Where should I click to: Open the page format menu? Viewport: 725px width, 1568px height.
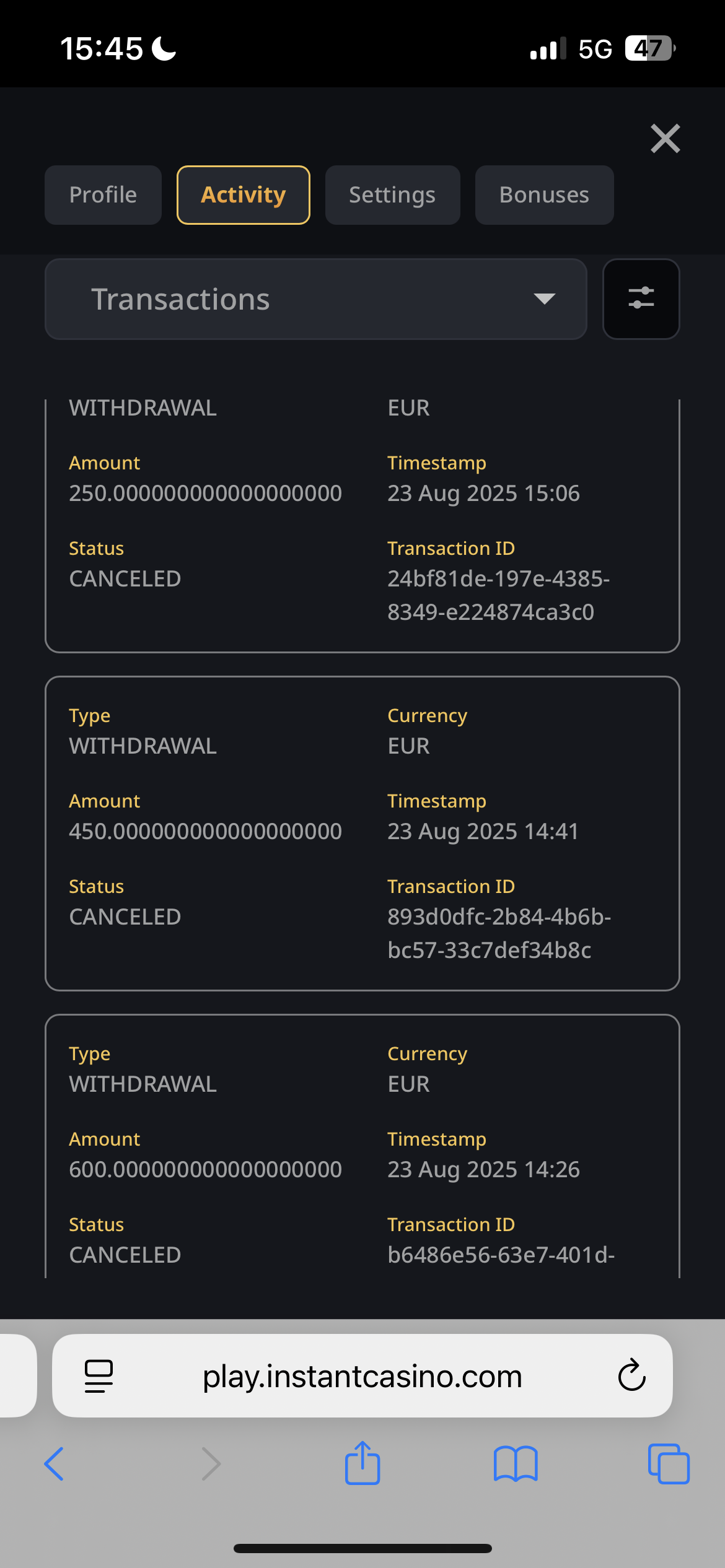point(99,1377)
